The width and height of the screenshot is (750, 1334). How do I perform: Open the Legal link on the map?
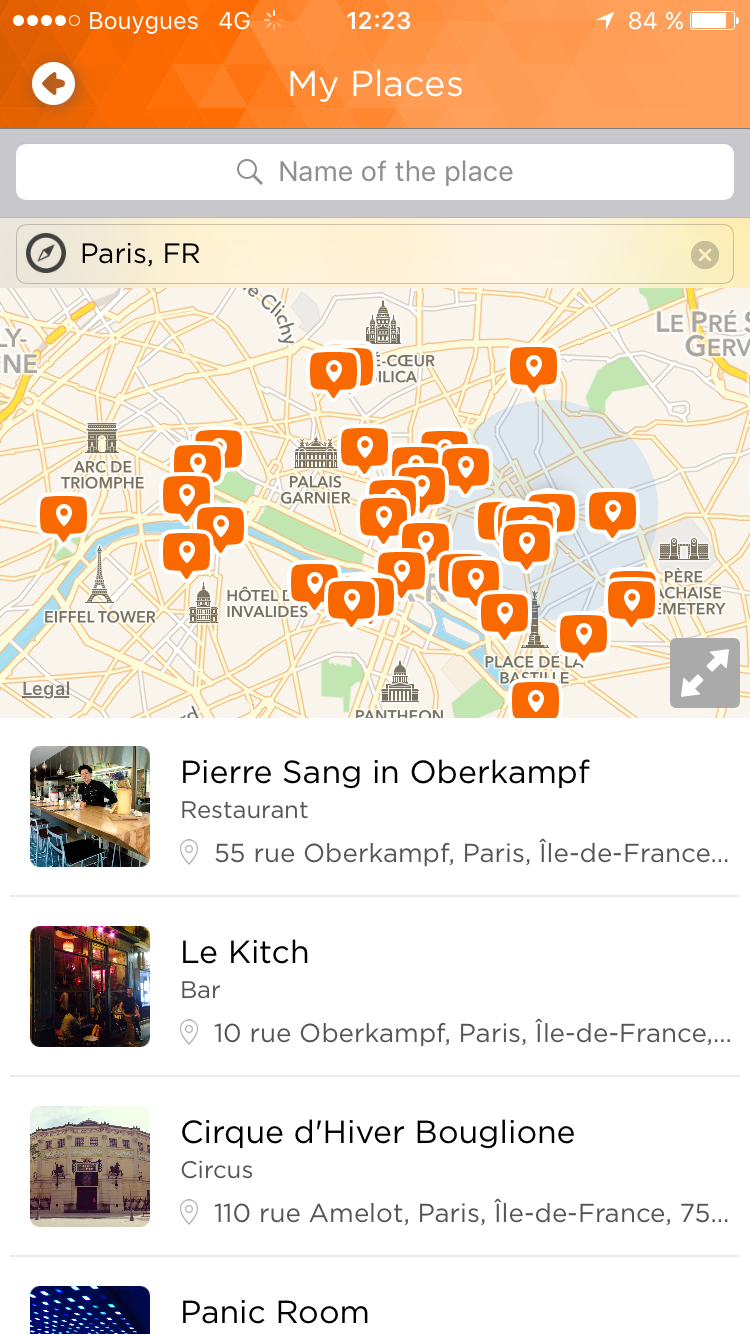[x=46, y=689]
